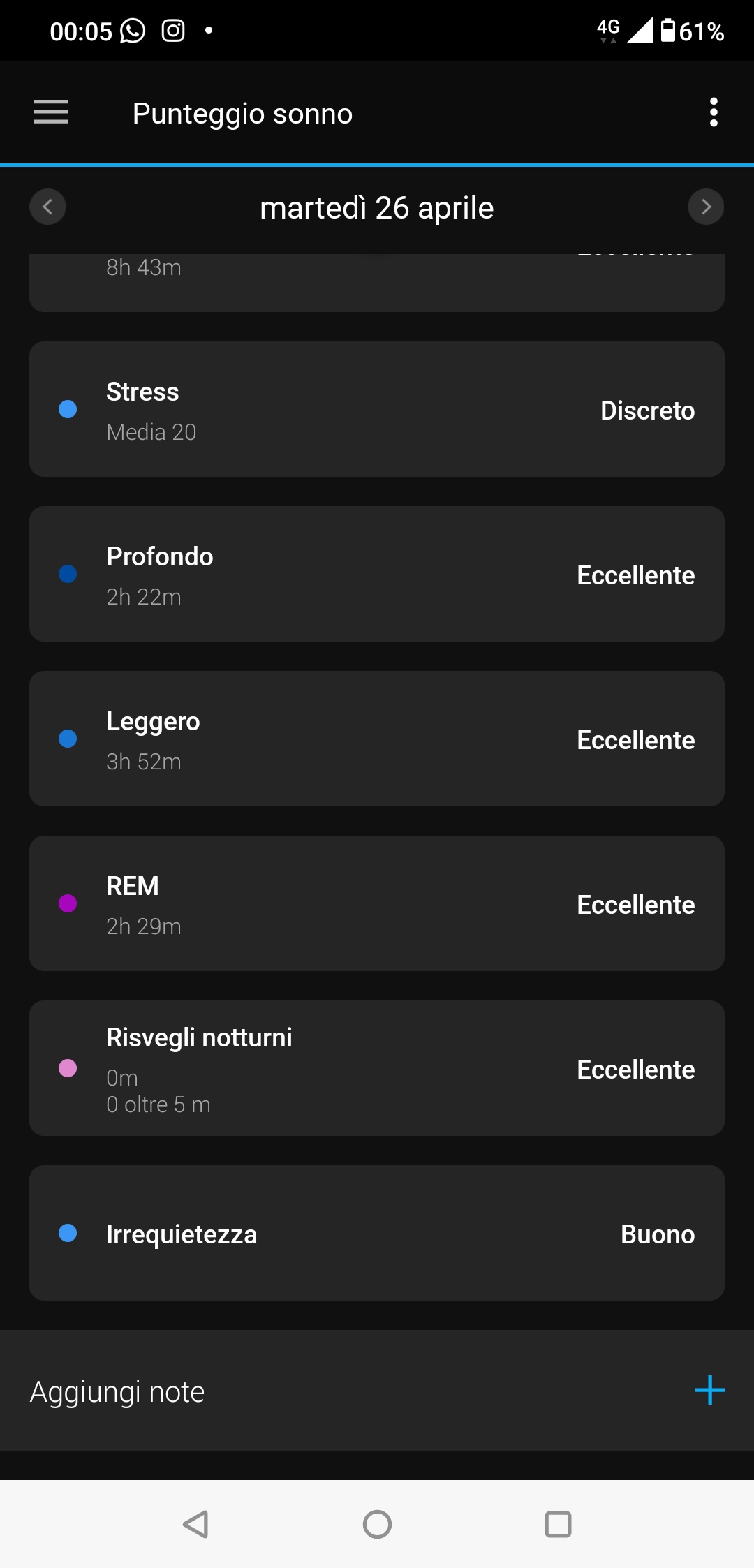Image resolution: width=754 pixels, height=1568 pixels.
Task: Go to the next day
Action: pyautogui.click(x=706, y=207)
